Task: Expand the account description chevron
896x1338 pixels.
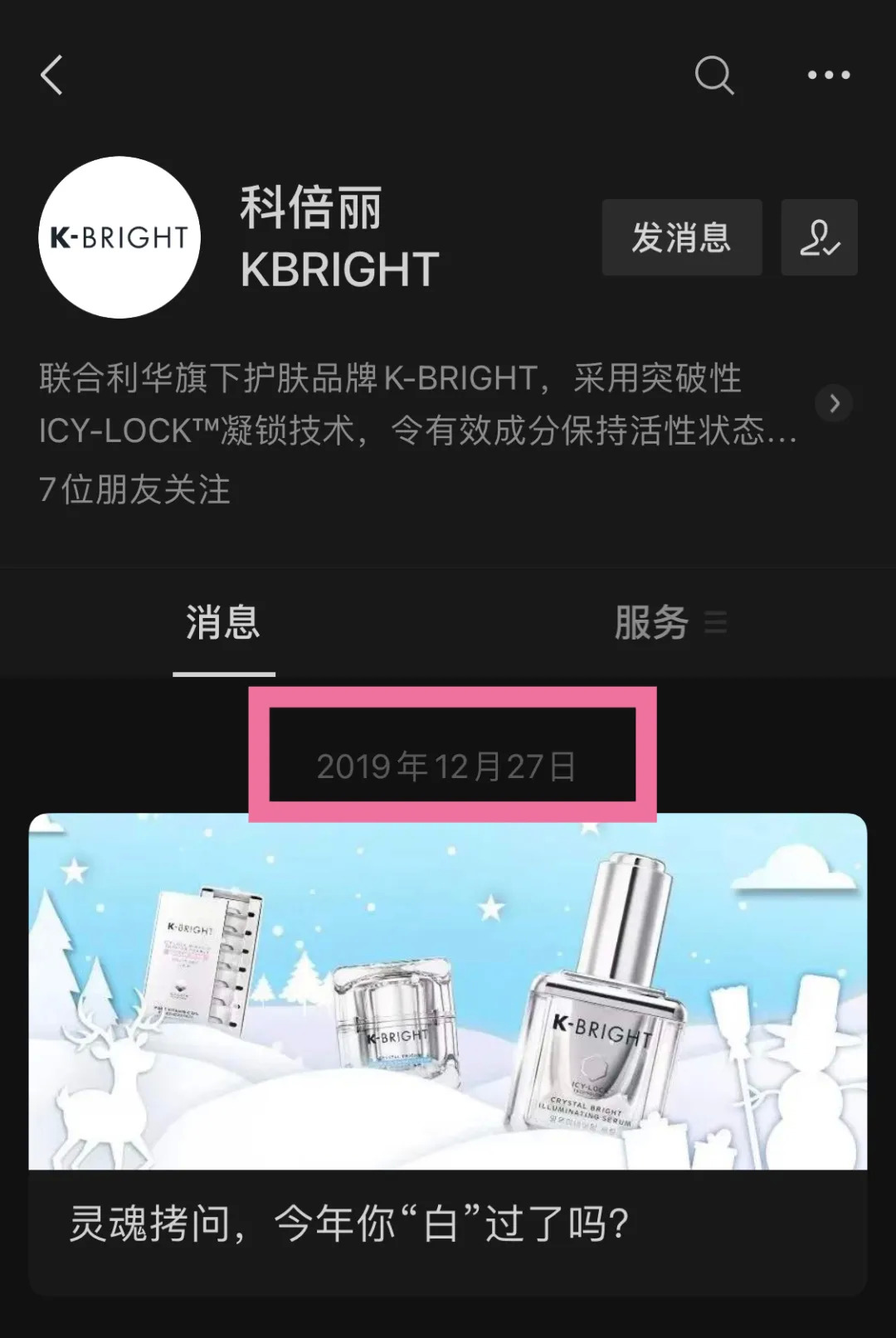Action: (x=834, y=404)
